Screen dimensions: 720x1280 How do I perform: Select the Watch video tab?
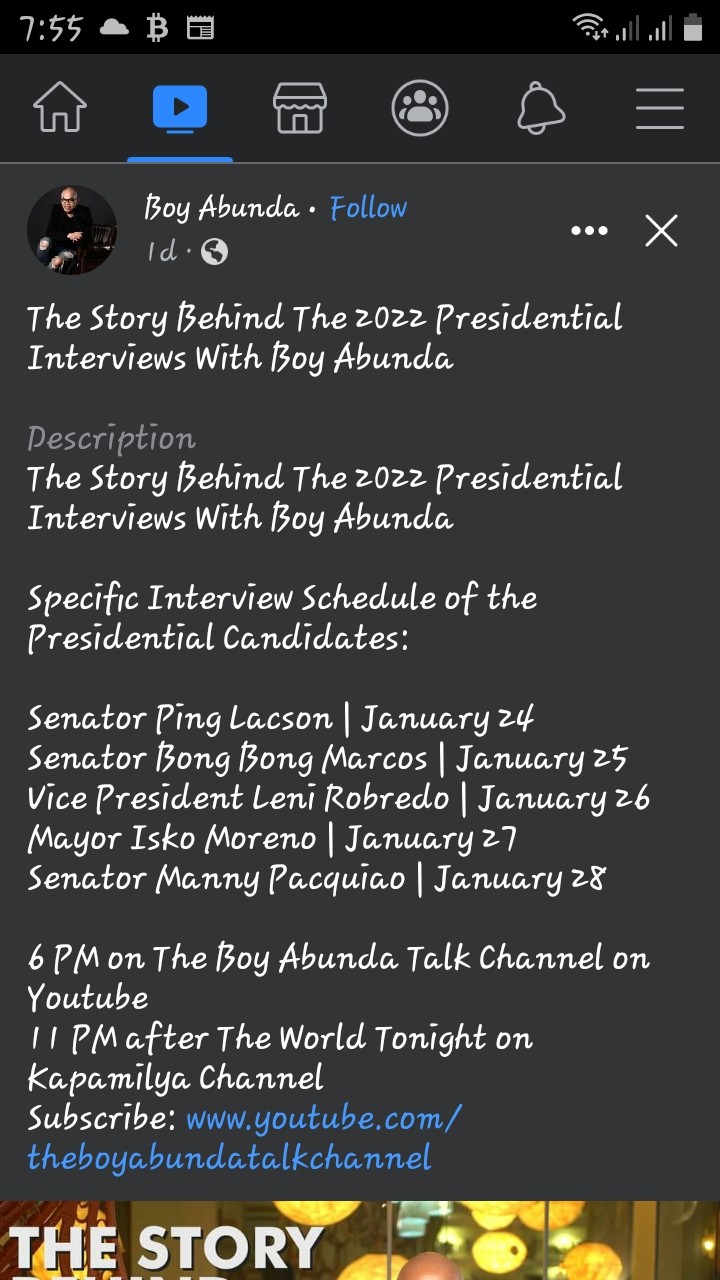(x=180, y=108)
